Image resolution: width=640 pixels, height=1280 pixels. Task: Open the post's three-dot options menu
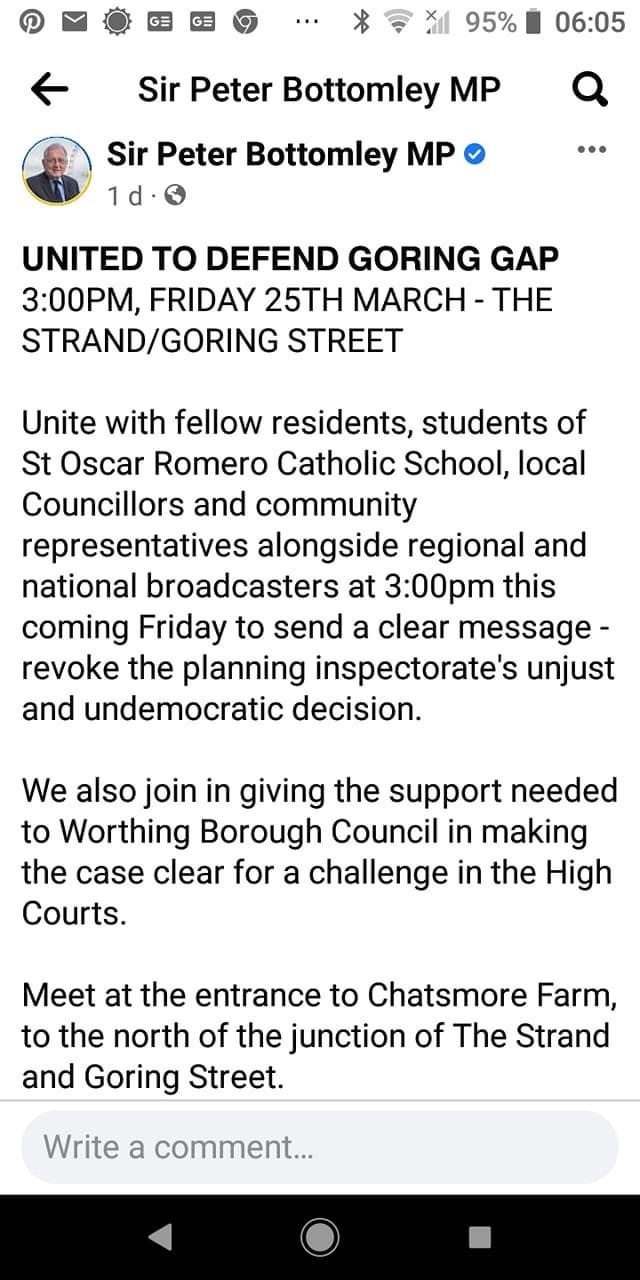pyautogui.click(x=593, y=151)
